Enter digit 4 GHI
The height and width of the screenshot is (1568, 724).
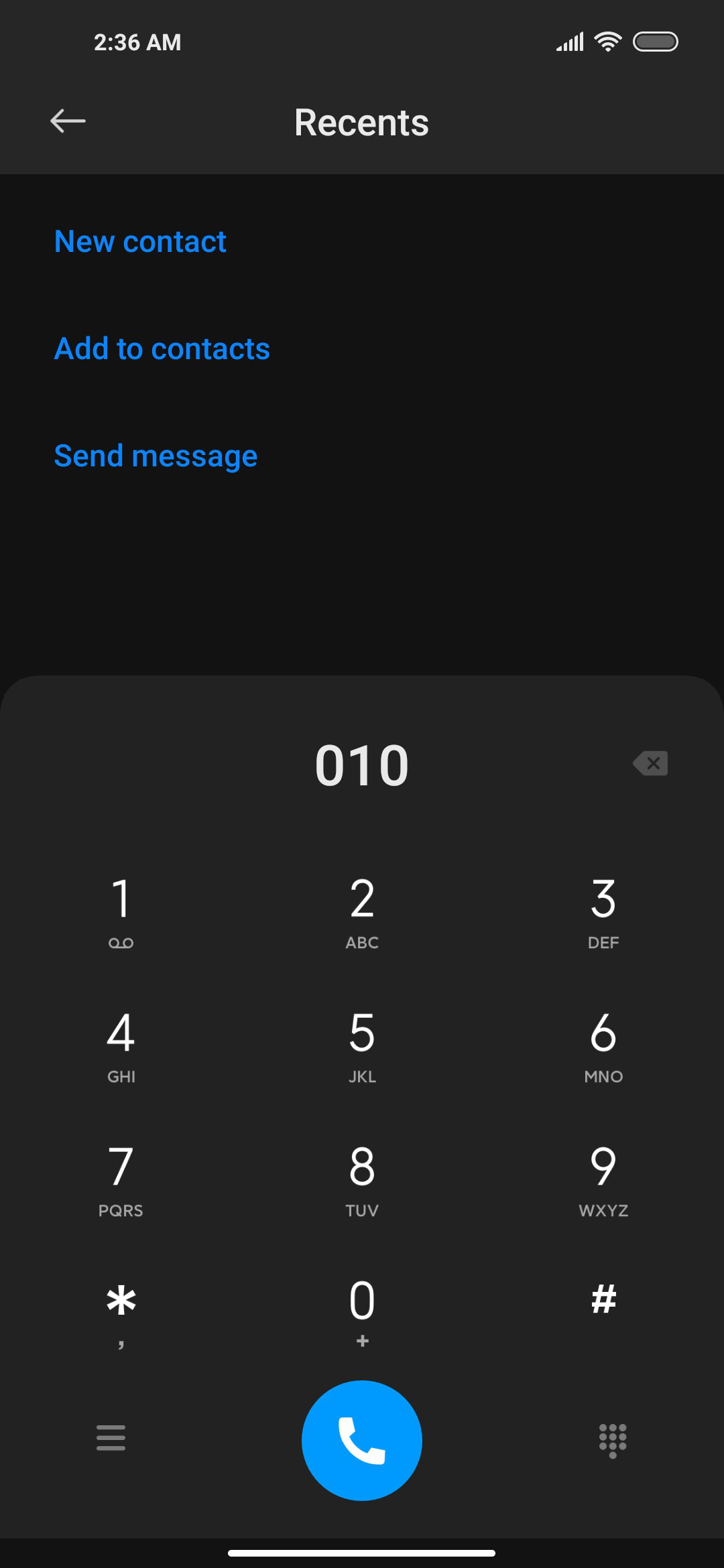point(121,1047)
